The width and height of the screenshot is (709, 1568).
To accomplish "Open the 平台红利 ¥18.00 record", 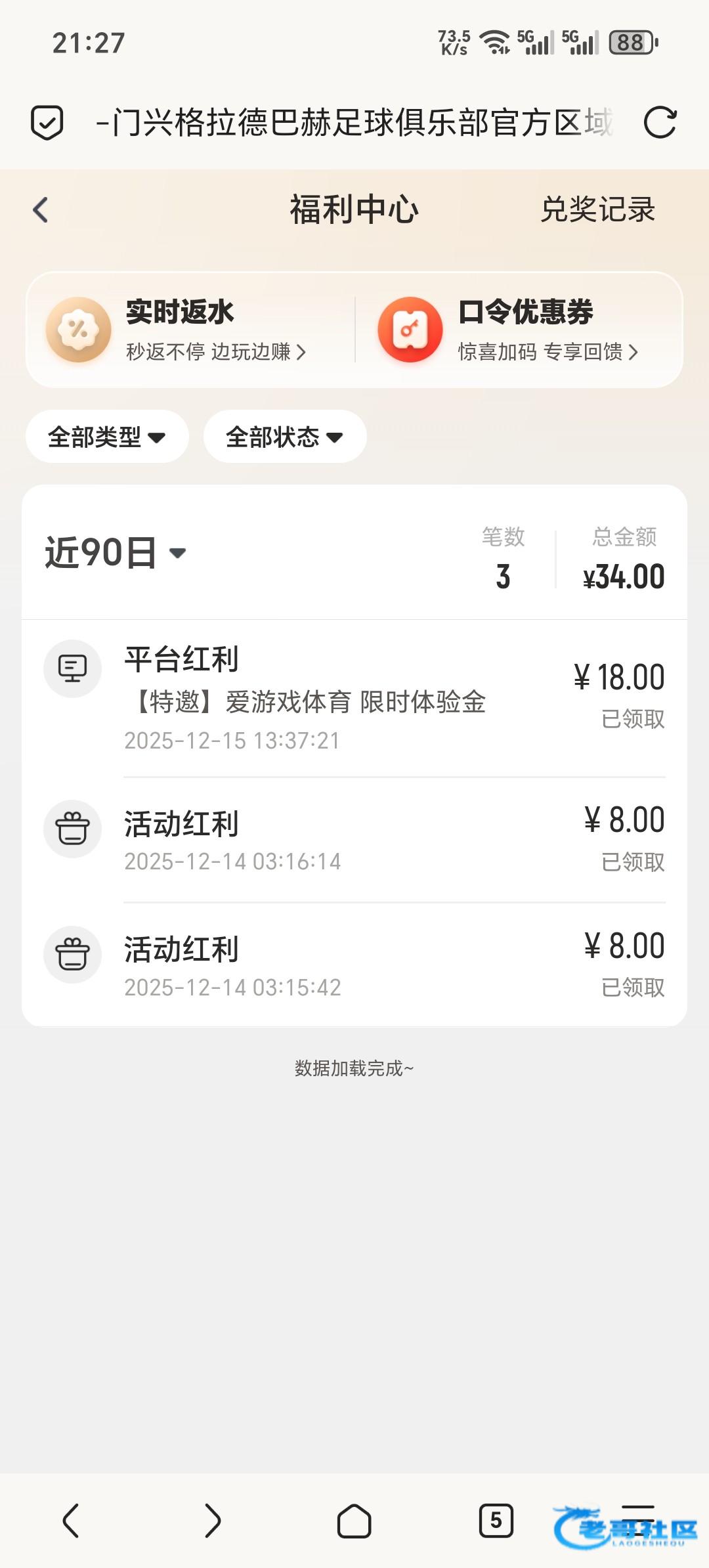I will (x=354, y=697).
